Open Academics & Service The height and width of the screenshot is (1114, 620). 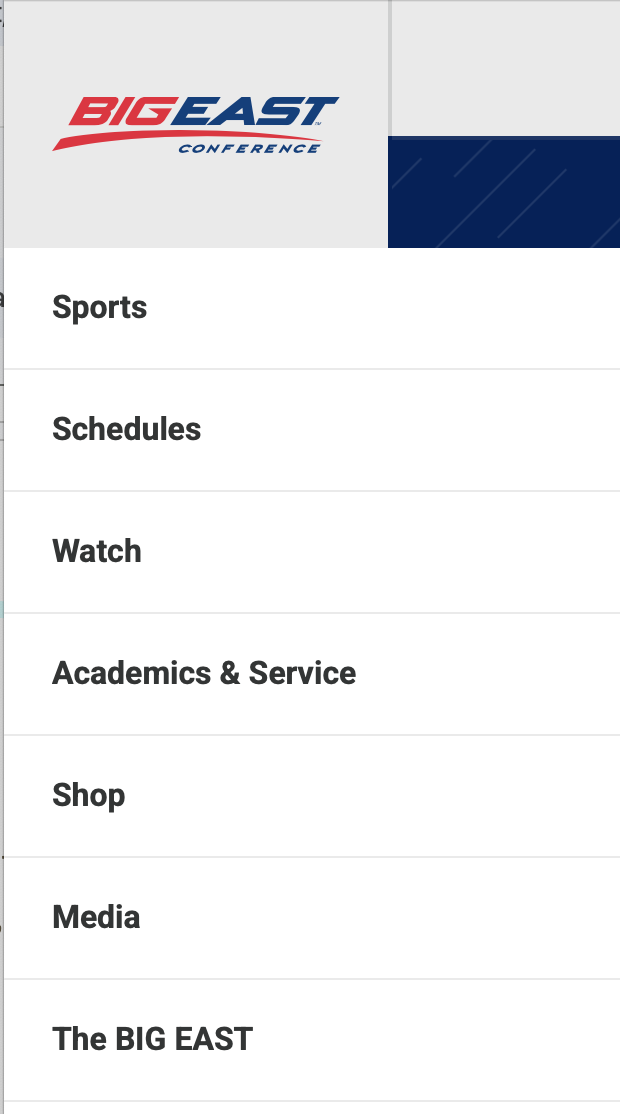(x=312, y=674)
